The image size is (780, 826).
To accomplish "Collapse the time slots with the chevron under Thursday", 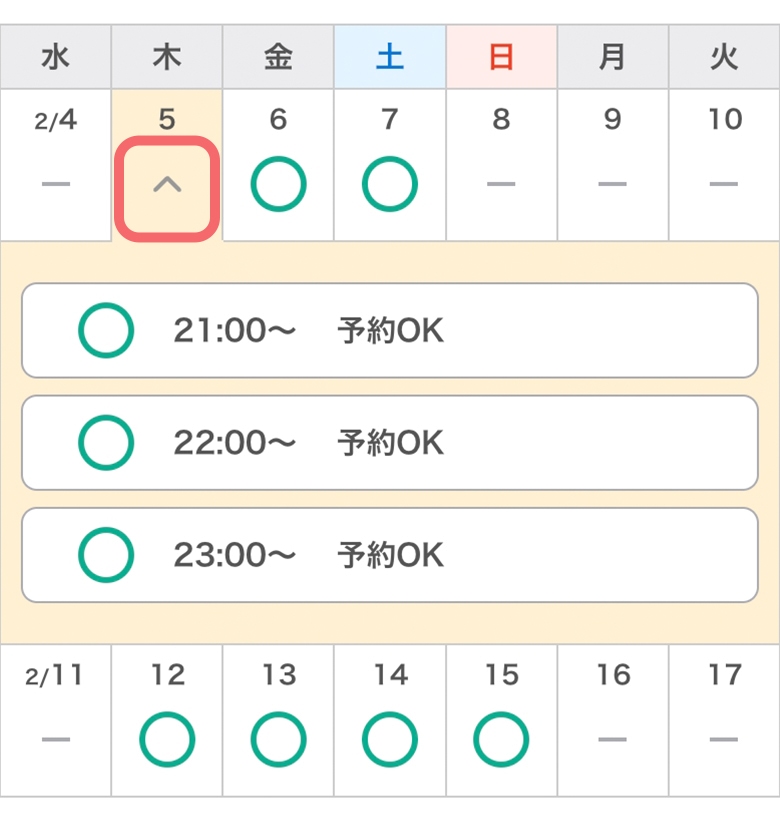I will tap(166, 184).
